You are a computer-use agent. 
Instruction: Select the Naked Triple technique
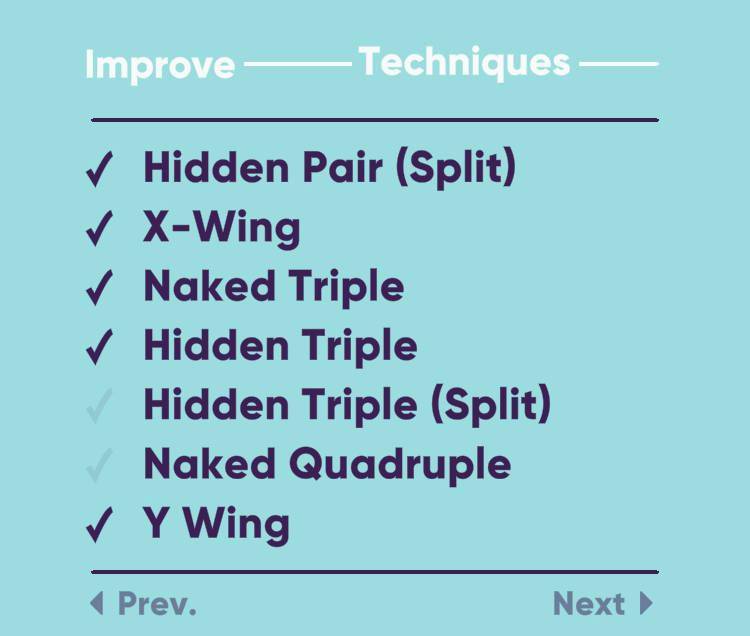click(x=273, y=287)
